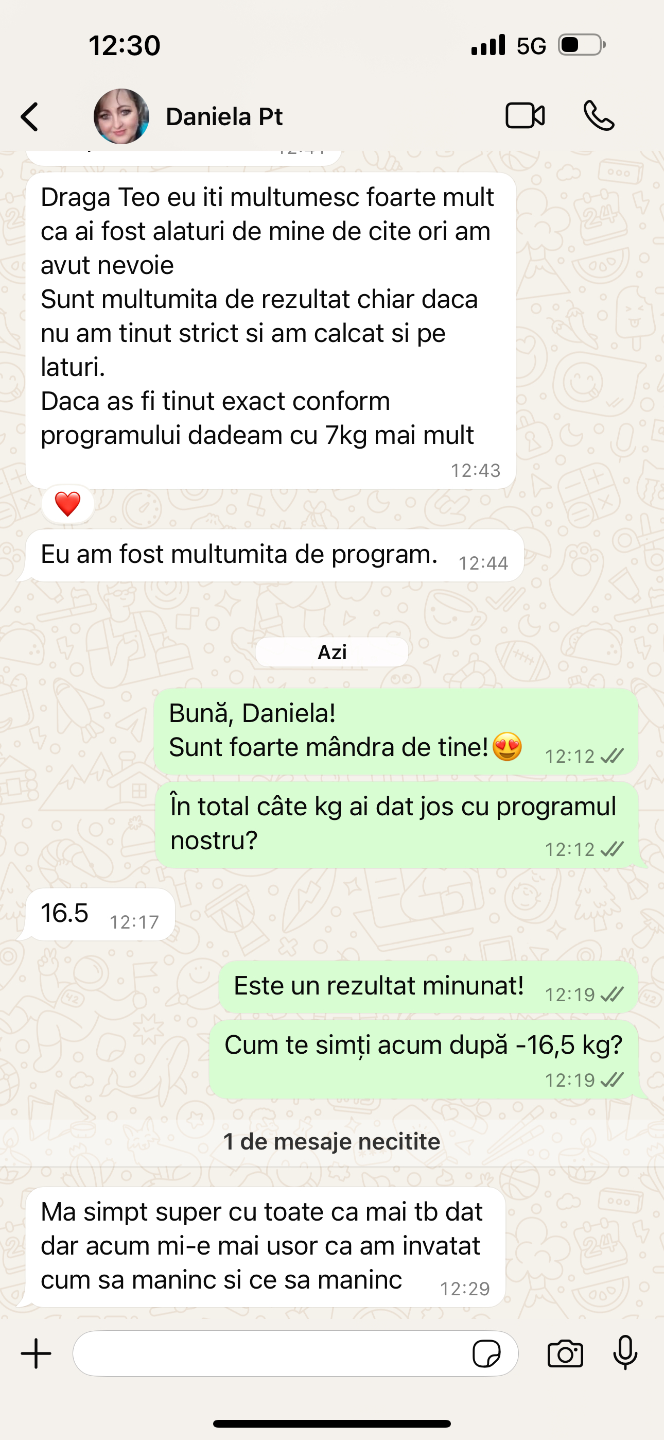Open the sticker picker
The width and height of the screenshot is (664, 1440).
pyautogui.click(x=487, y=1354)
